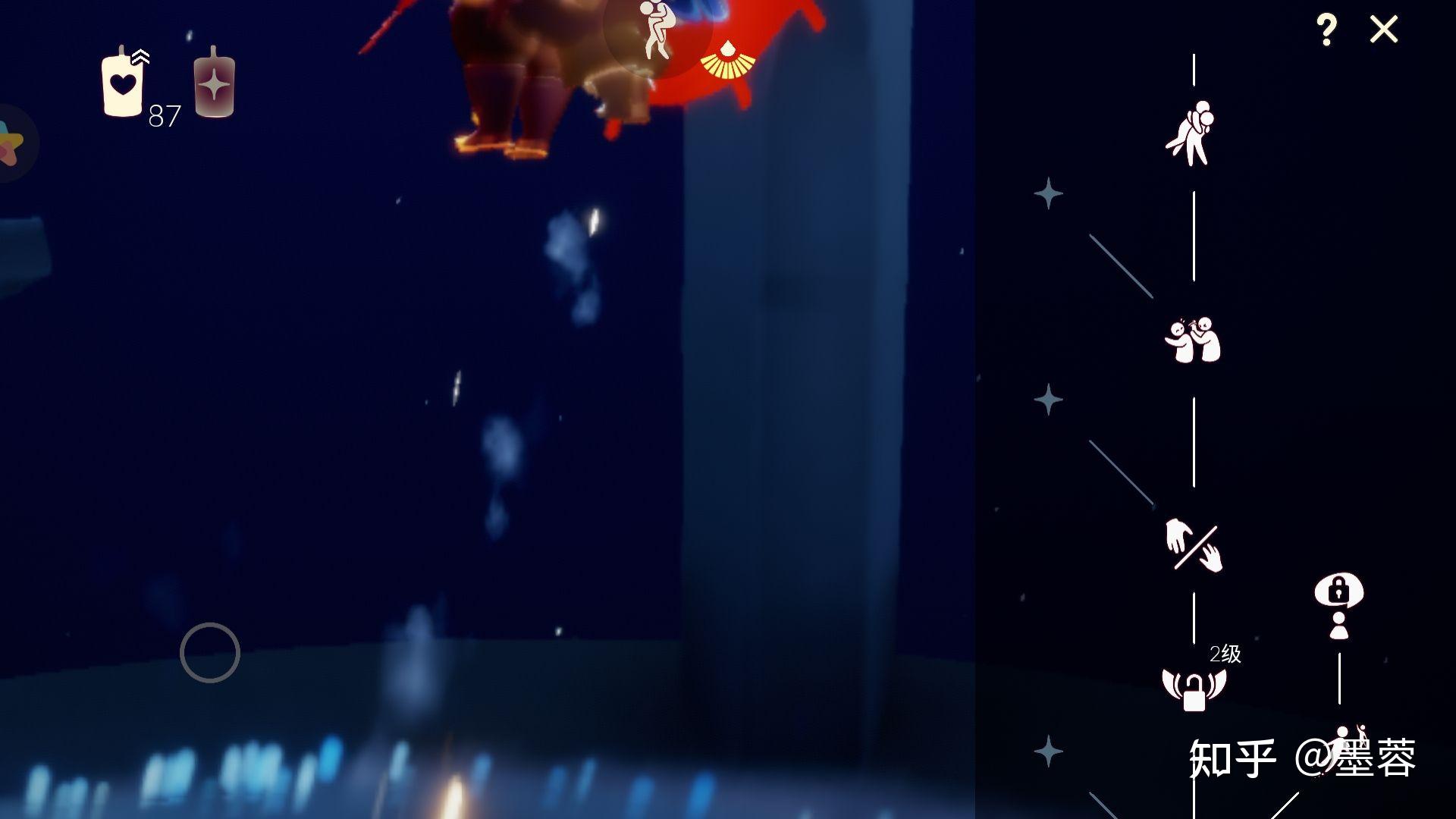Select the two-person playfight emote node
This screenshot has height=819, width=1456.
click(1193, 340)
